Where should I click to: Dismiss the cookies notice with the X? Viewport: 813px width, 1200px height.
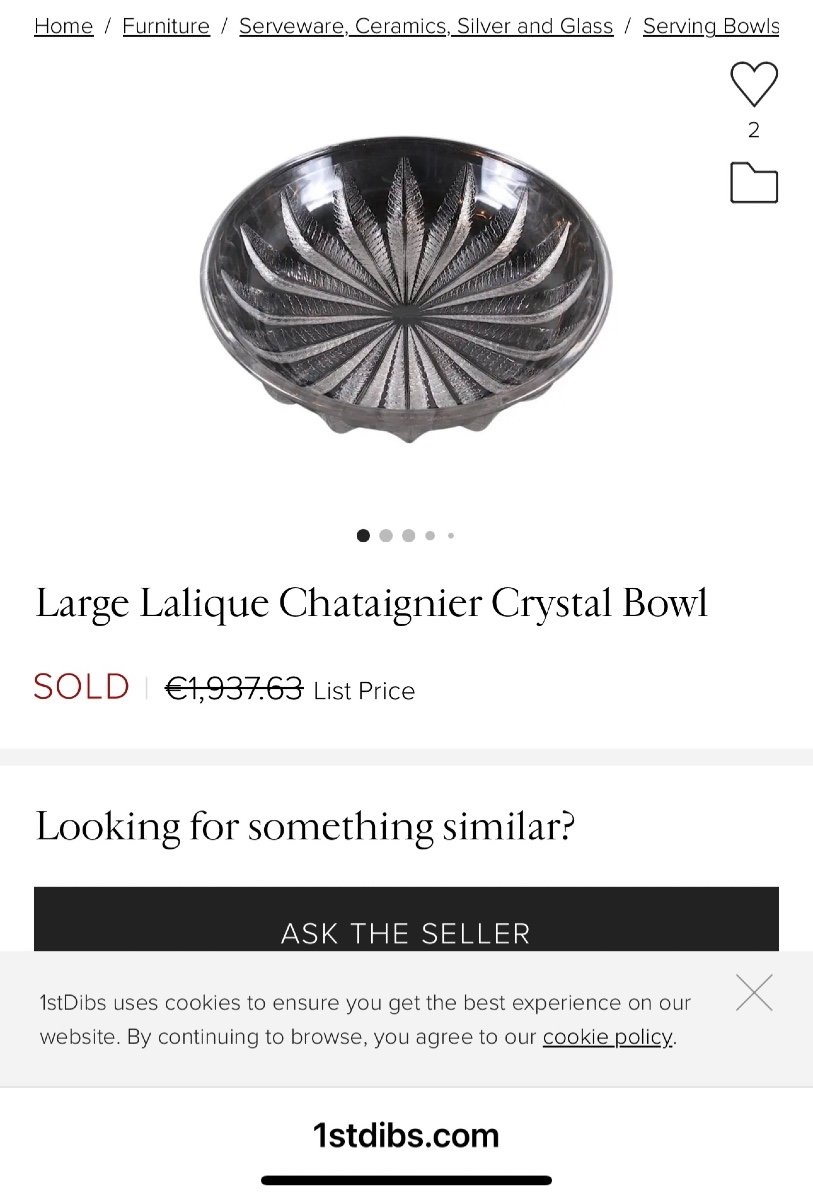click(x=754, y=992)
